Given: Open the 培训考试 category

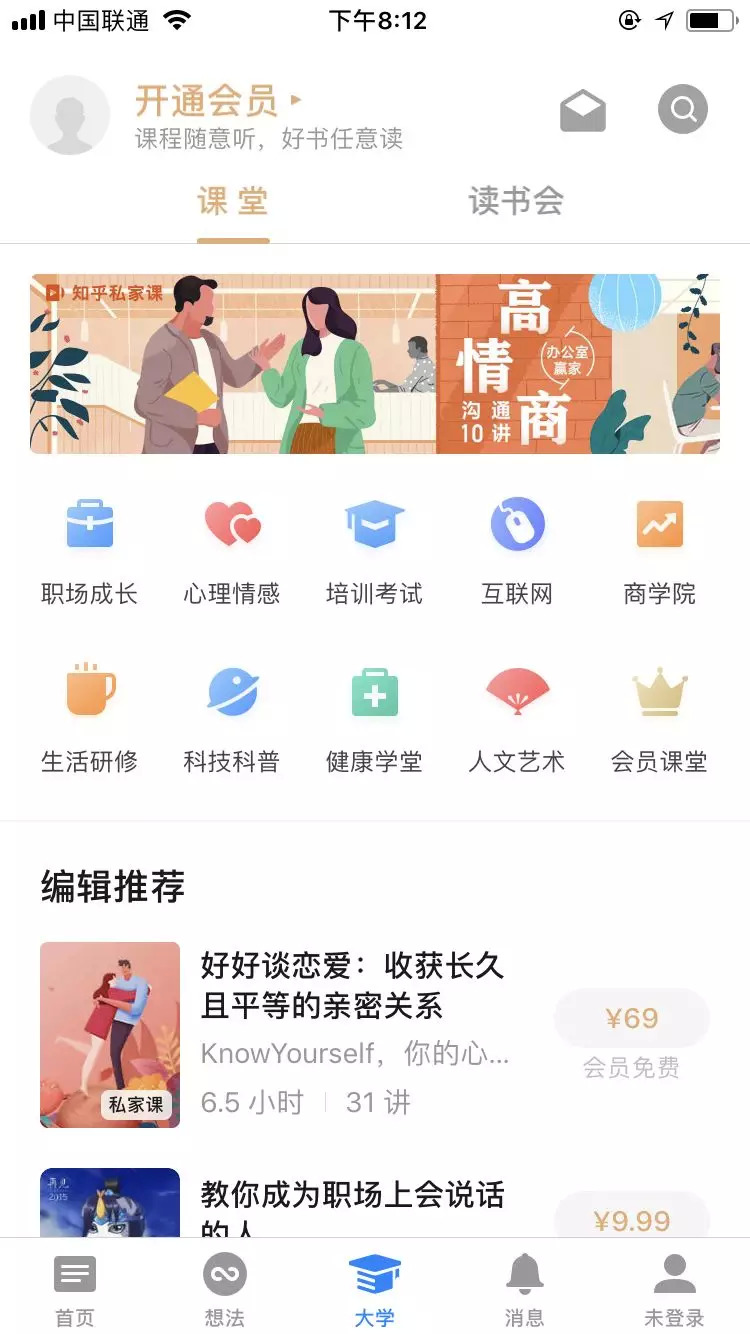Looking at the screenshot, I should (x=375, y=550).
